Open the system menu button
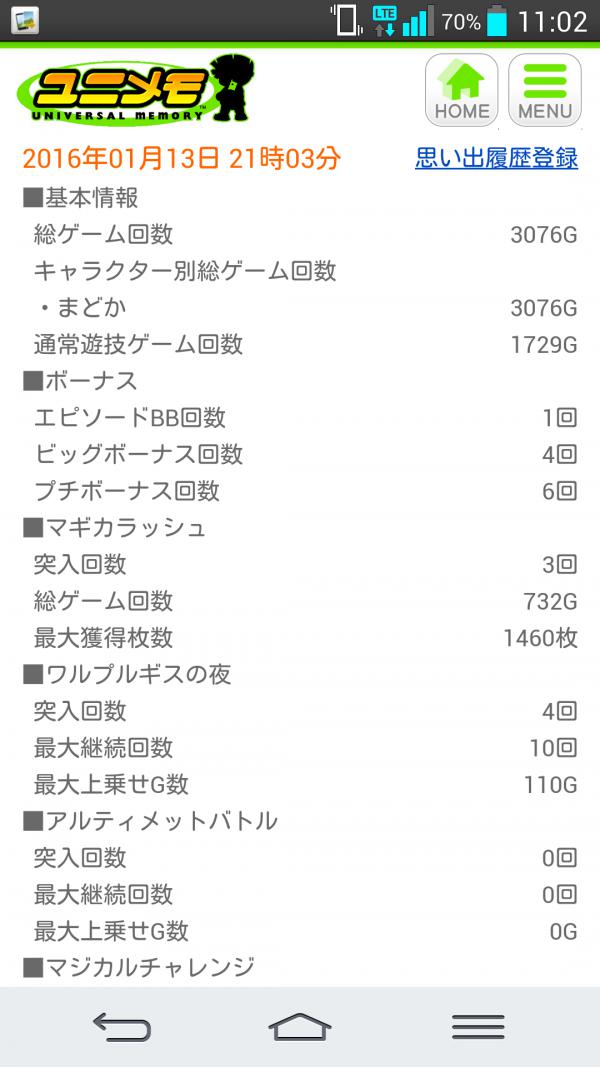Screen dimensions: 600x1067 (478, 1026)
